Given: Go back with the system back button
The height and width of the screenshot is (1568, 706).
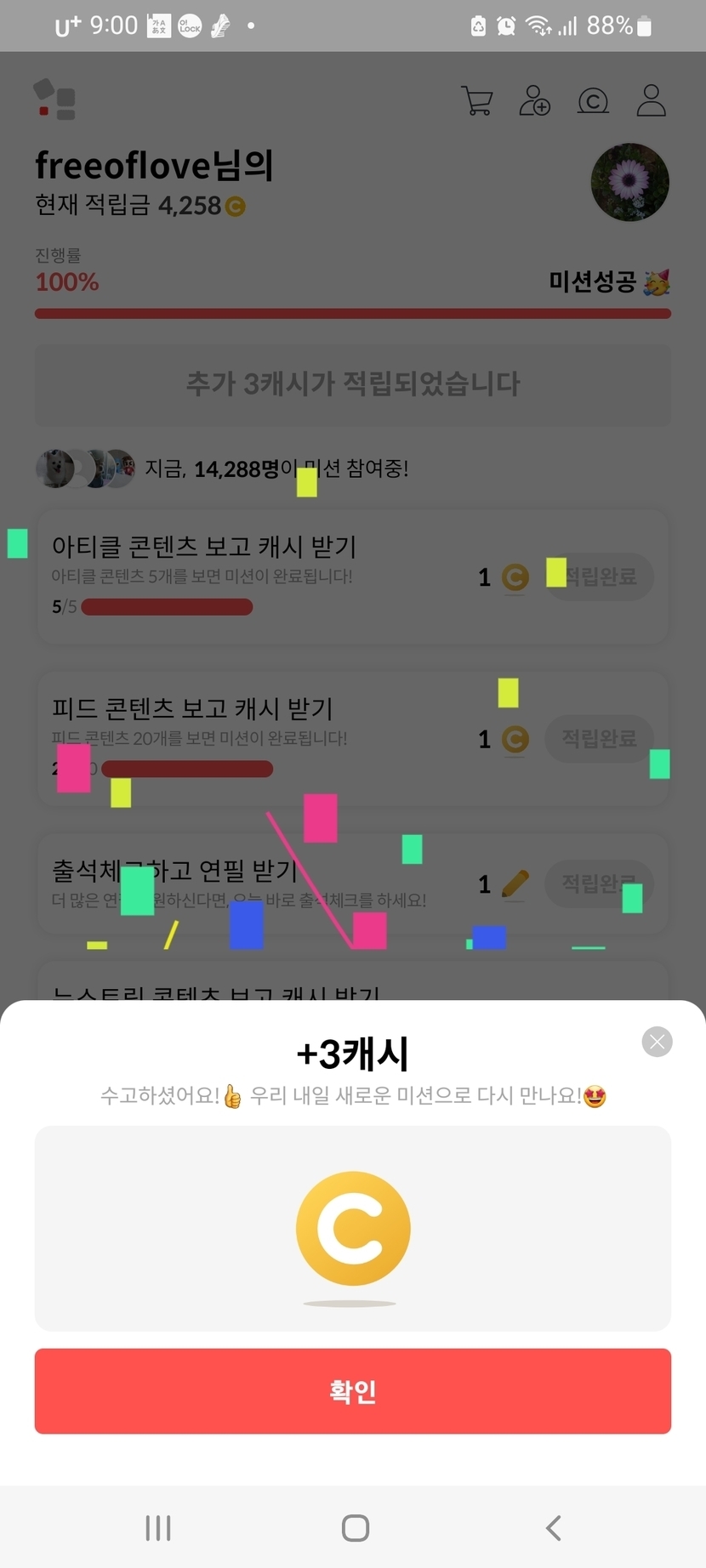Looking at the screenshot, I should click(554, 1528).
